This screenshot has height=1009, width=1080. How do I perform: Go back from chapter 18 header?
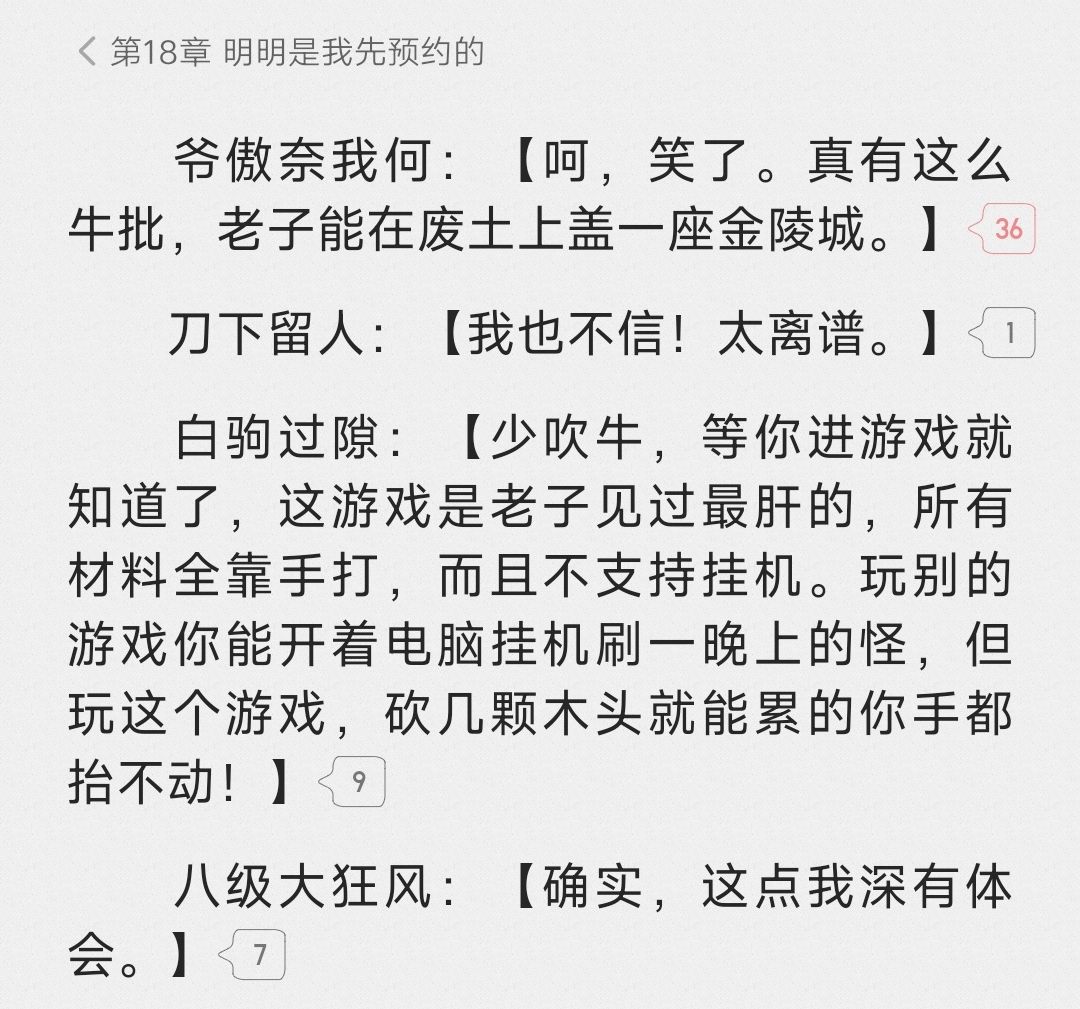(x=86, y=51)
